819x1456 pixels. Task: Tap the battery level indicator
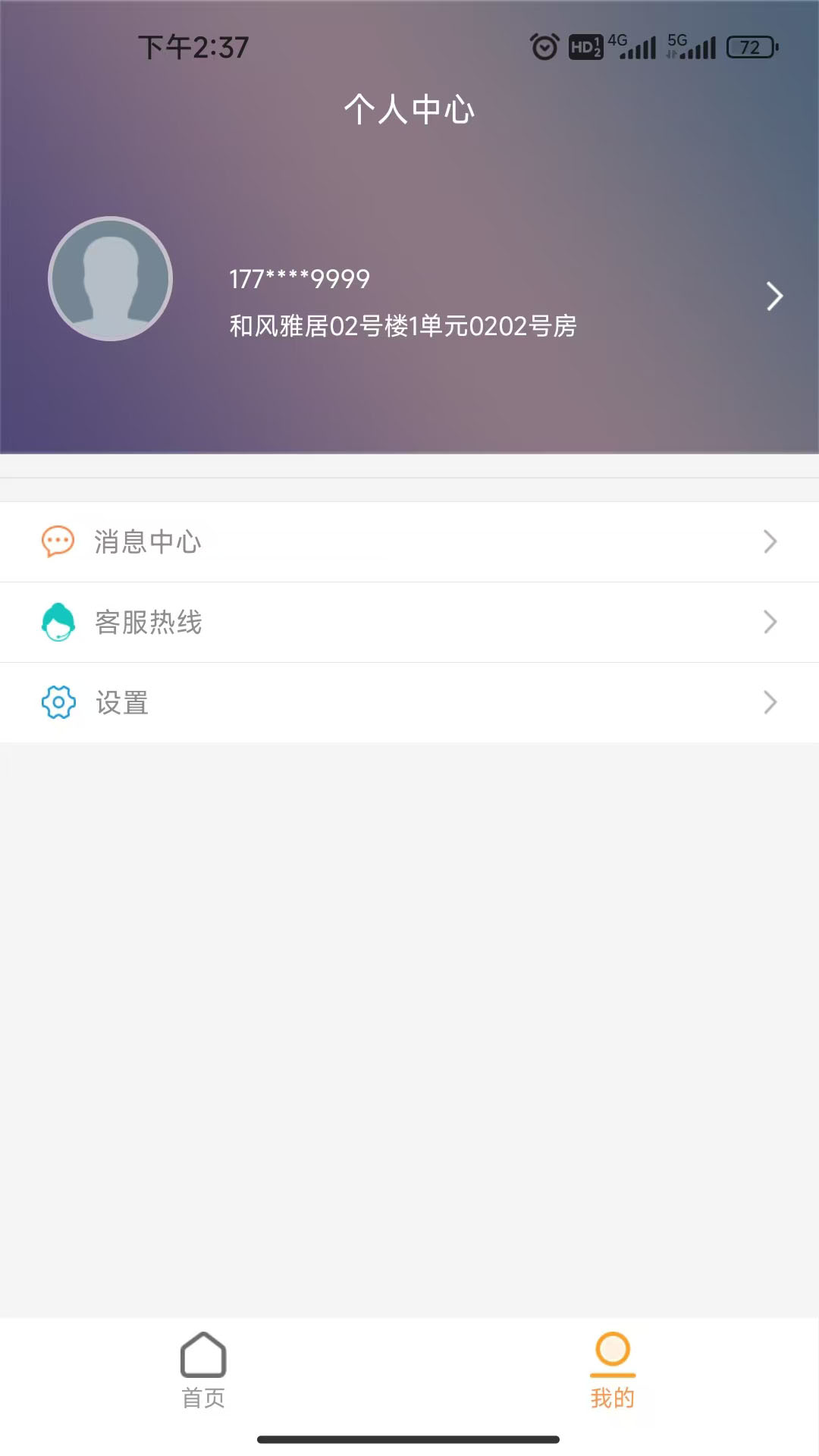(750, 47)
